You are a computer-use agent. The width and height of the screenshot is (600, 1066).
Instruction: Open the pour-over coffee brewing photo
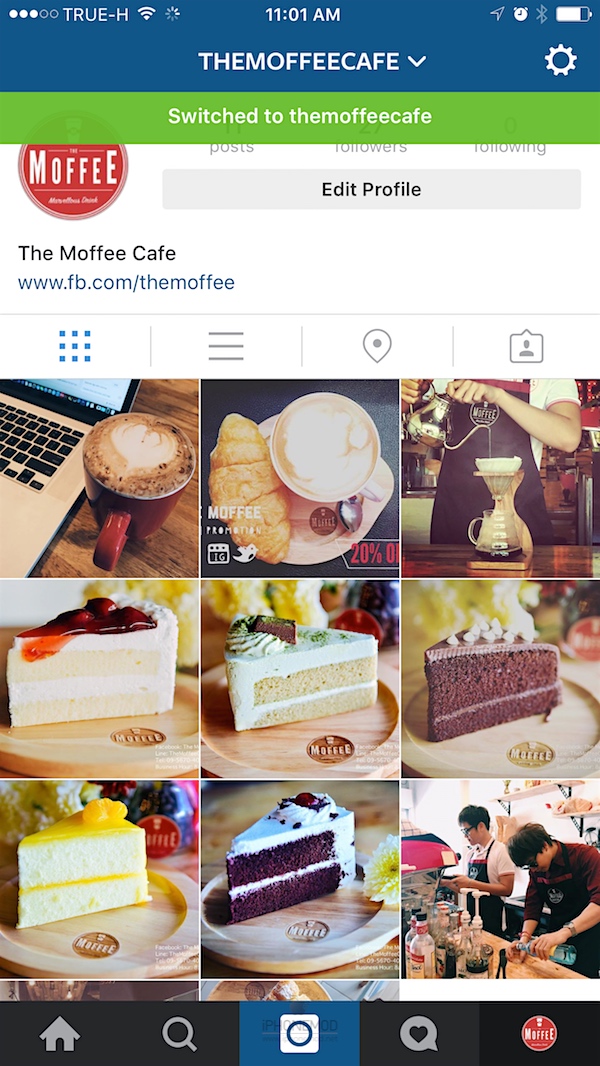(x=501, y=478)
